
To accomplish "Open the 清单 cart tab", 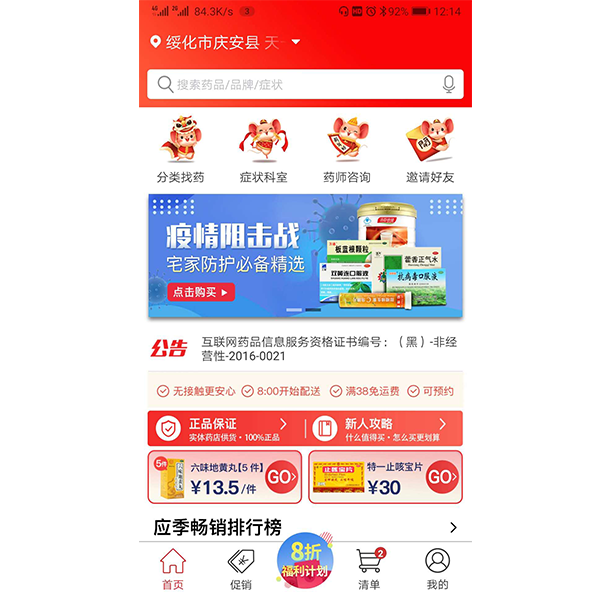I will (370, 568).
